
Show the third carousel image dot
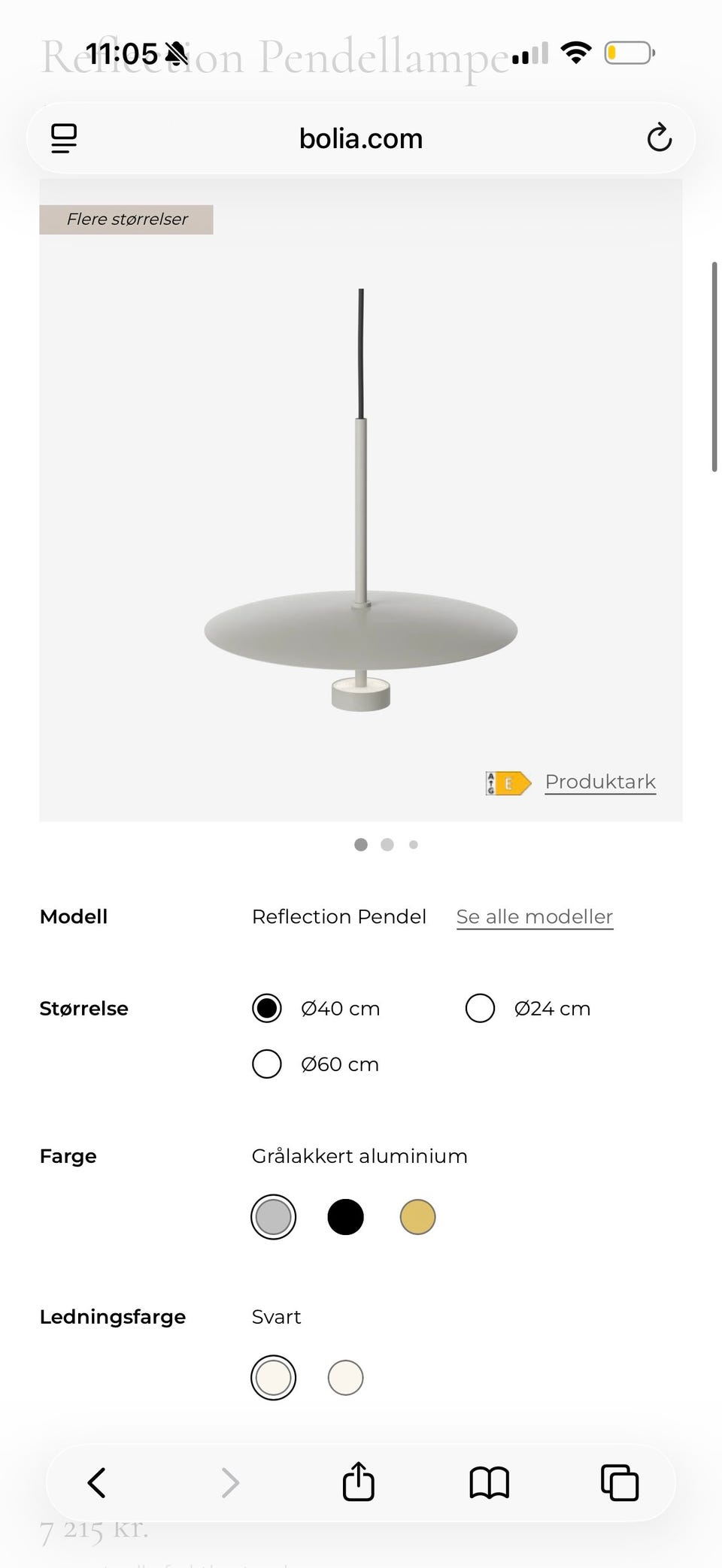(413, 845)
